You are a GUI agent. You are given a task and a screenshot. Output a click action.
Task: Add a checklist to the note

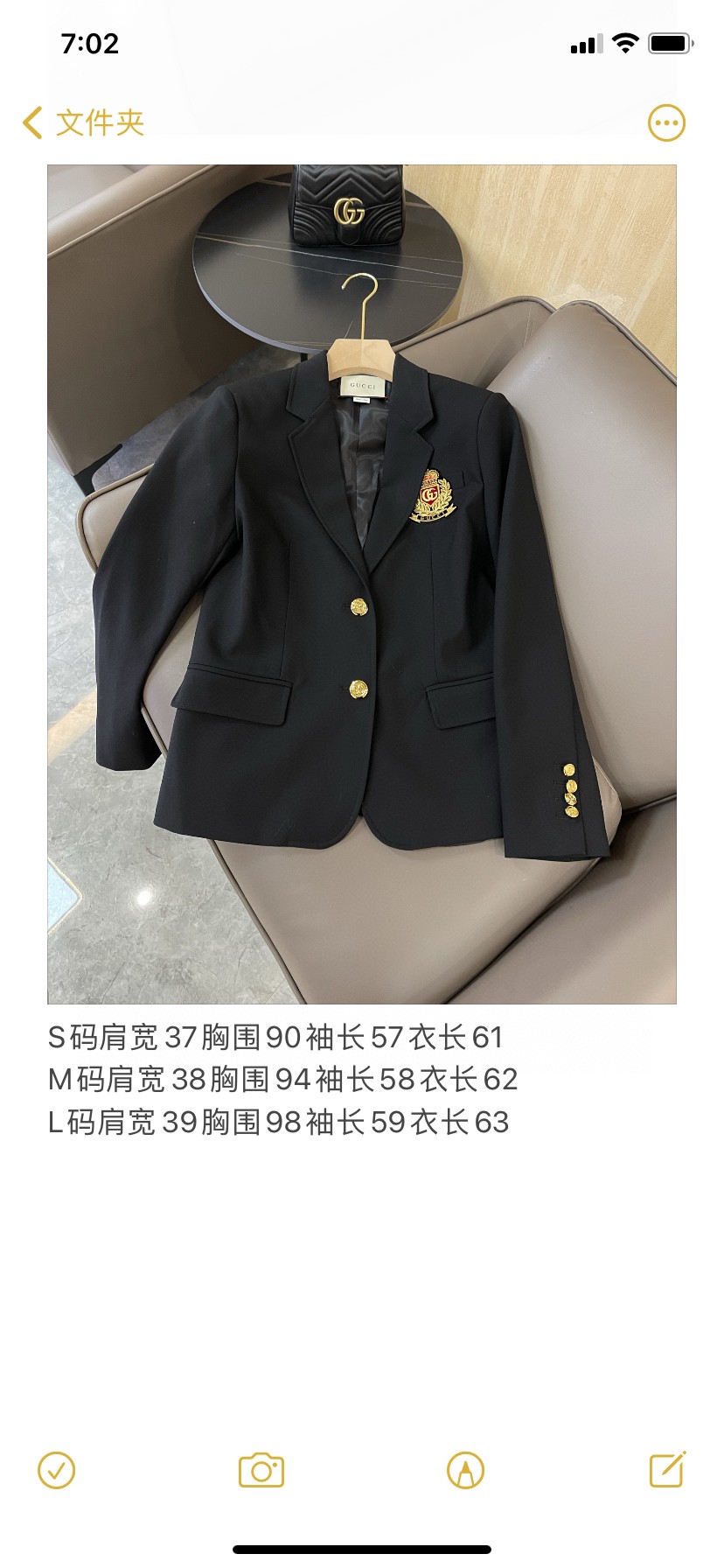point(57,1470)
